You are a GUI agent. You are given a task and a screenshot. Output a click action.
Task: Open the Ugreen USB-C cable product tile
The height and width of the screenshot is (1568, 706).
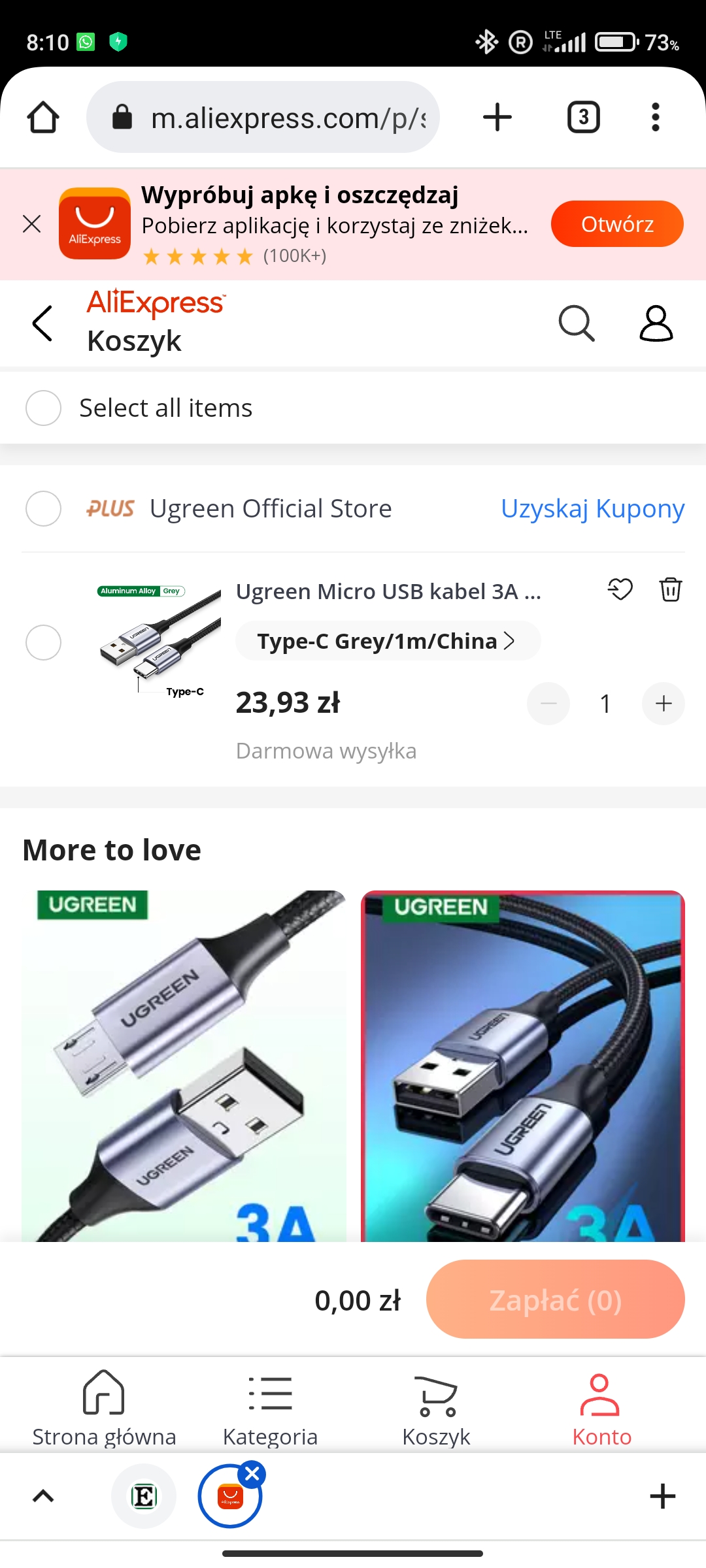click(x=522, y=1065)
